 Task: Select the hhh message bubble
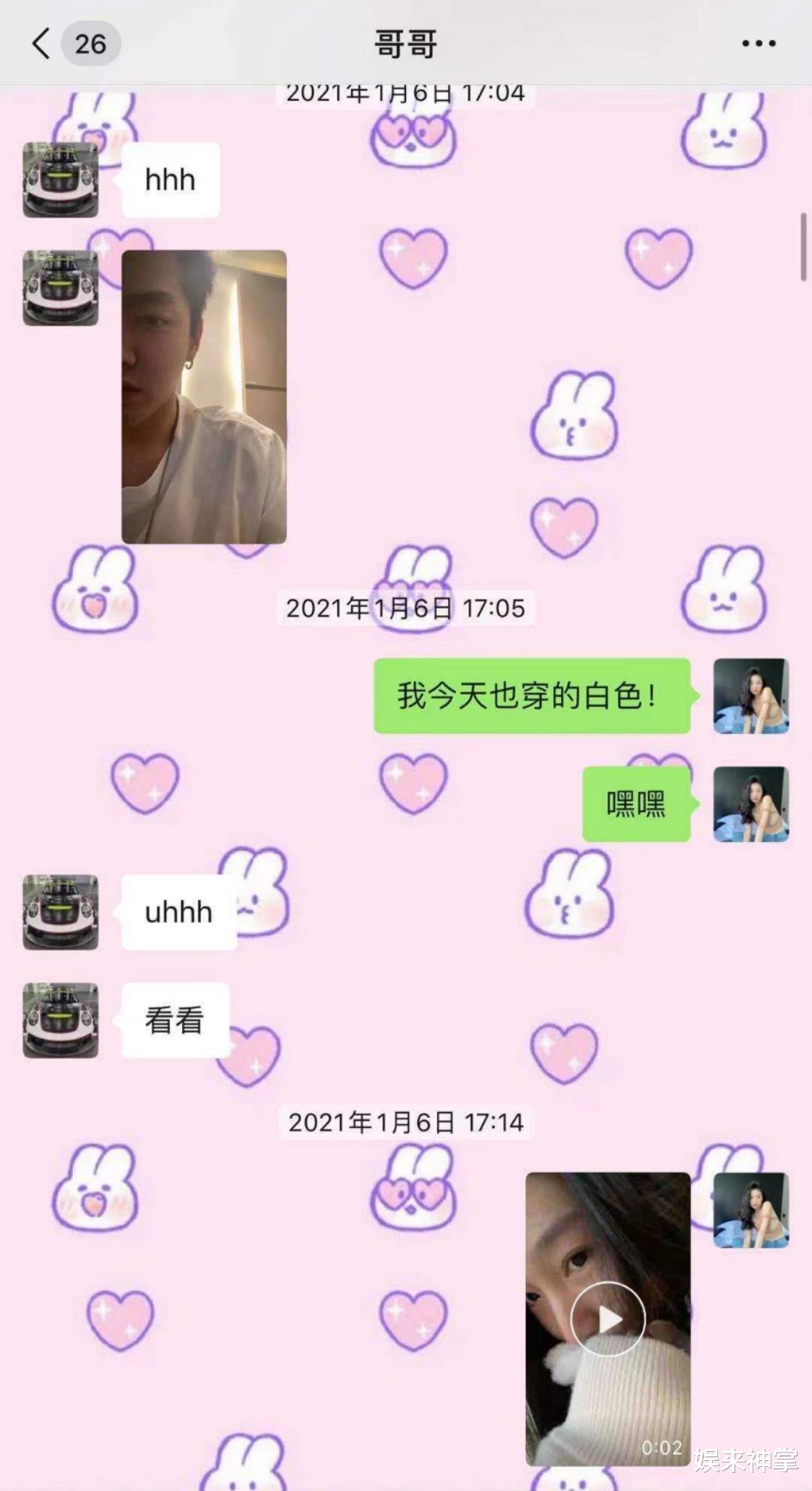[170, 178]
